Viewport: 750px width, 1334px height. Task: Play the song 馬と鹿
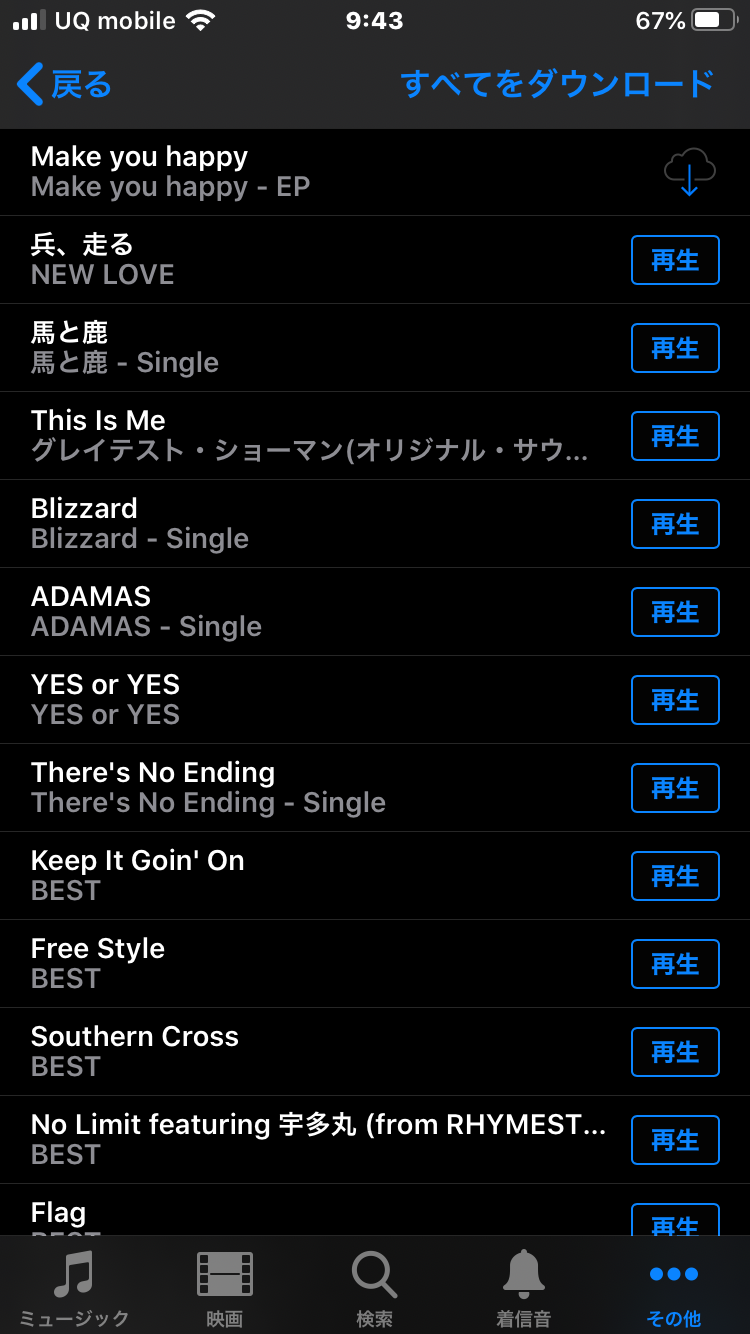(675, 348)
